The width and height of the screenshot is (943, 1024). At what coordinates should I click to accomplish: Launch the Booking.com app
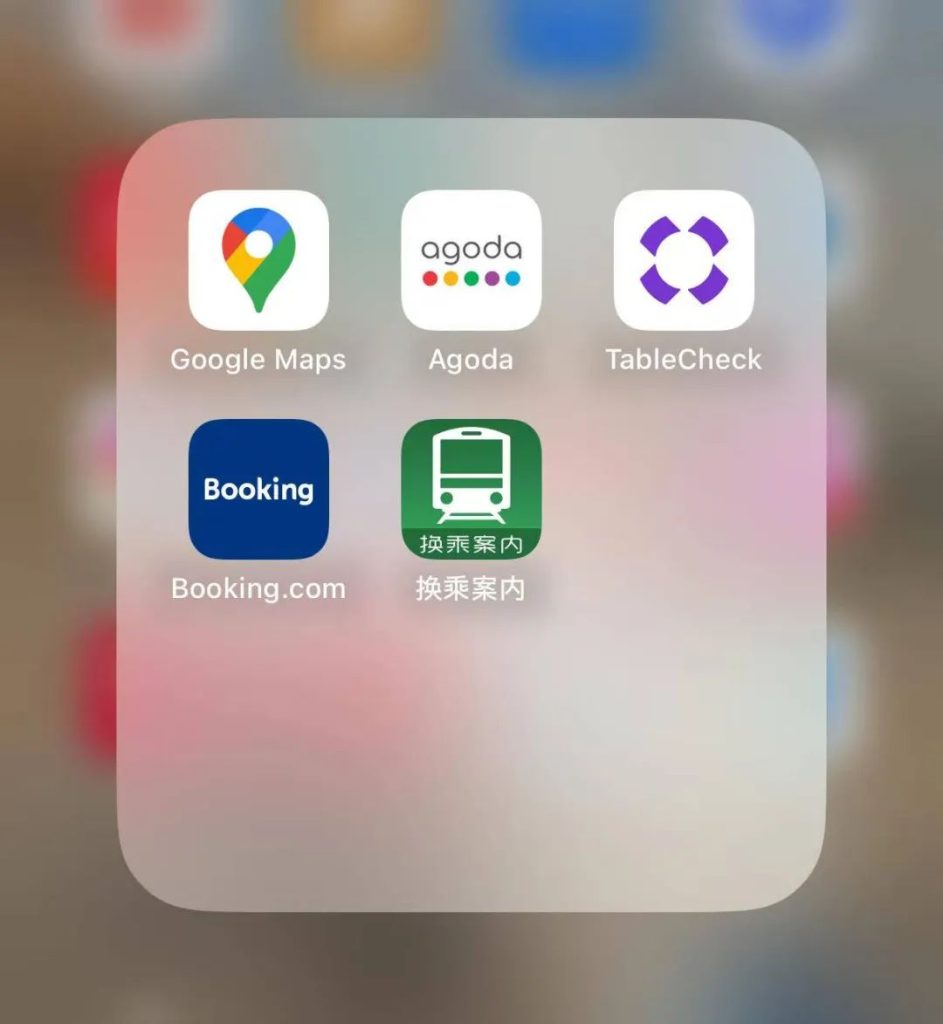coord(258,489)
